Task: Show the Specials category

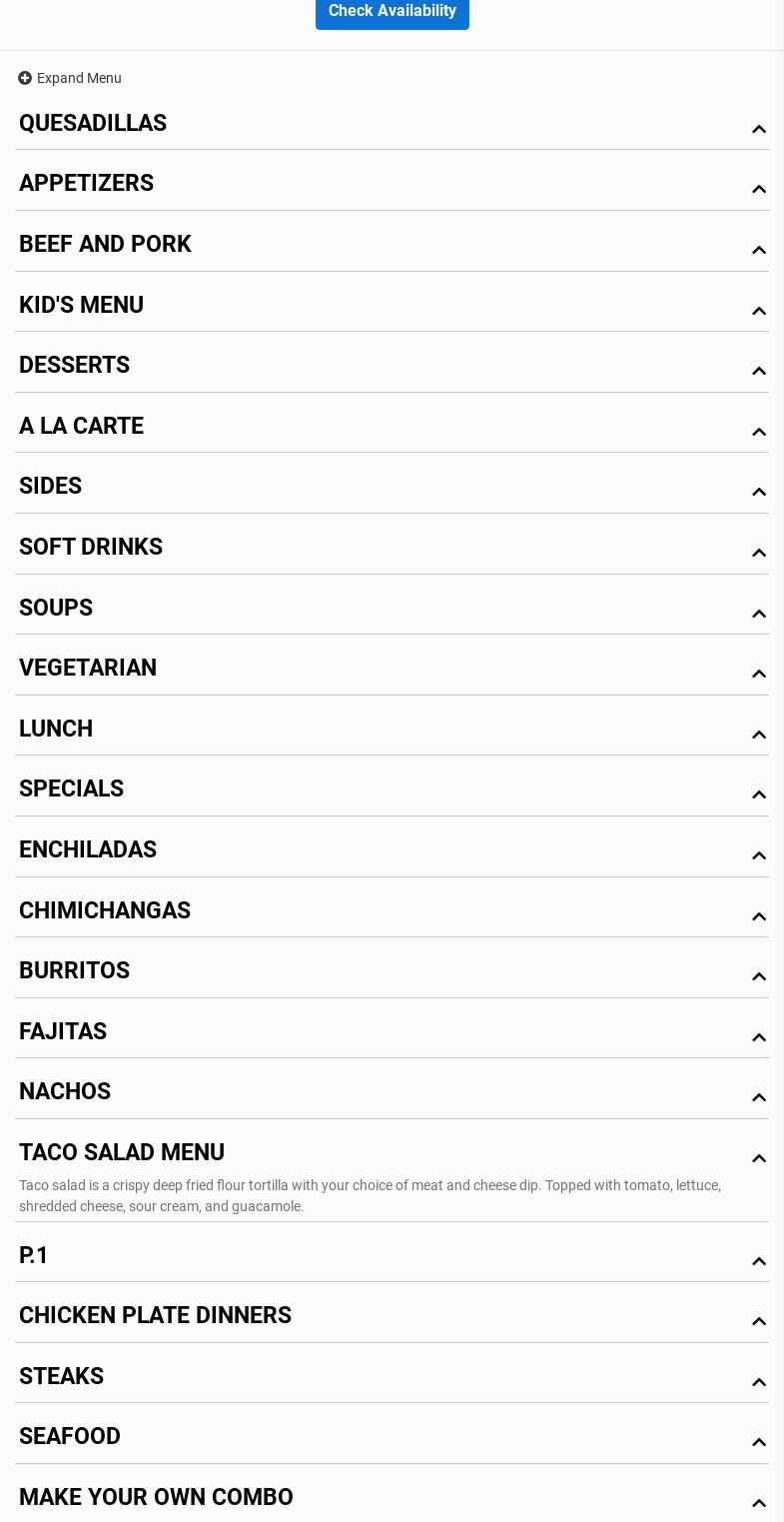Action: tap(392, 789)
